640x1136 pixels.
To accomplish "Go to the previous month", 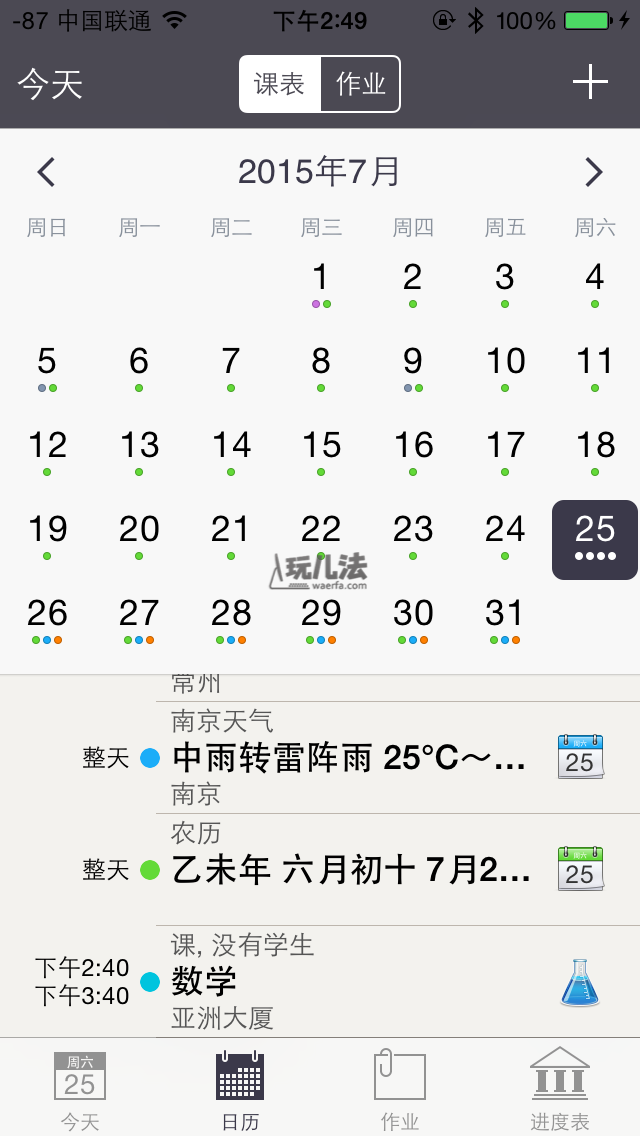I will (x=46, y=172).
